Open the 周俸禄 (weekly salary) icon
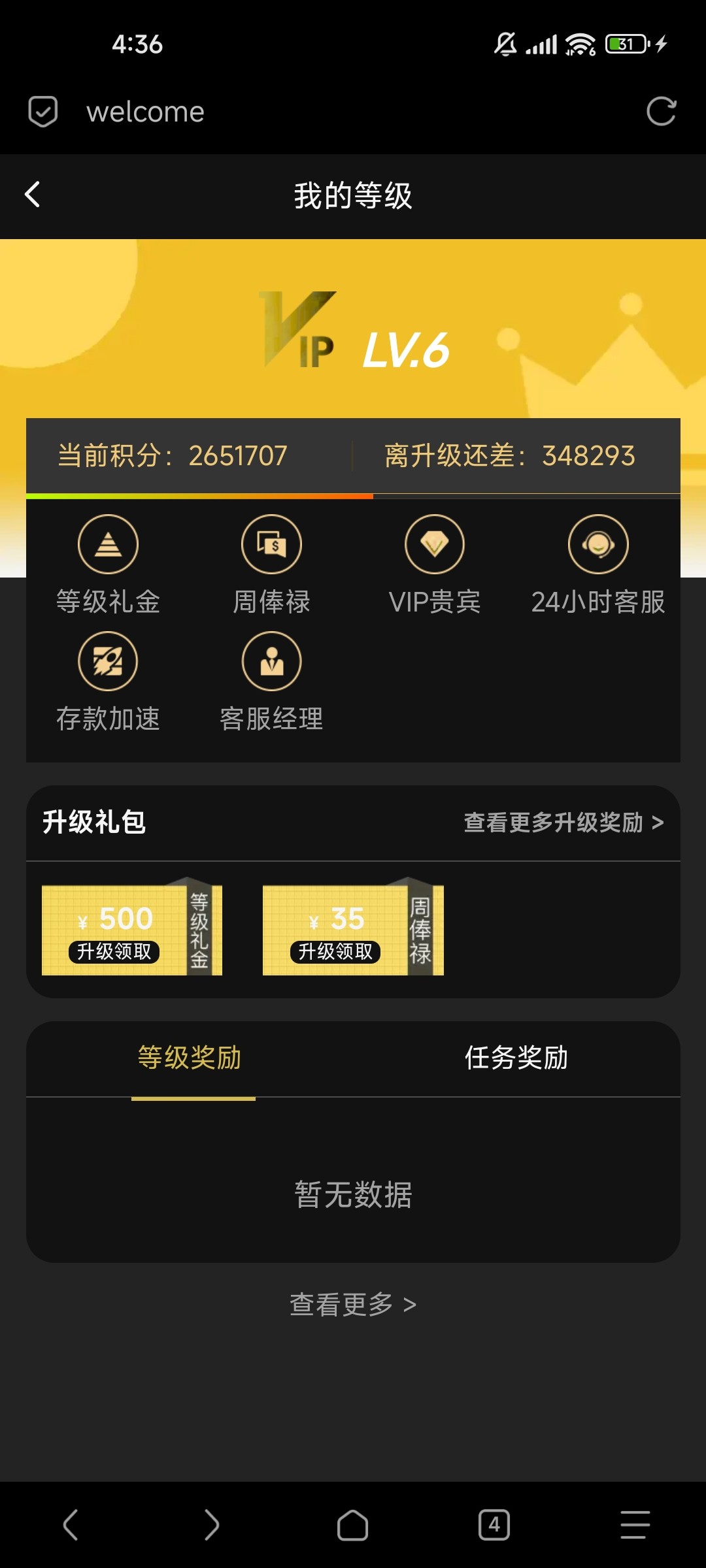The height and width of the screenshot is (1568, 706). [271, 544]
